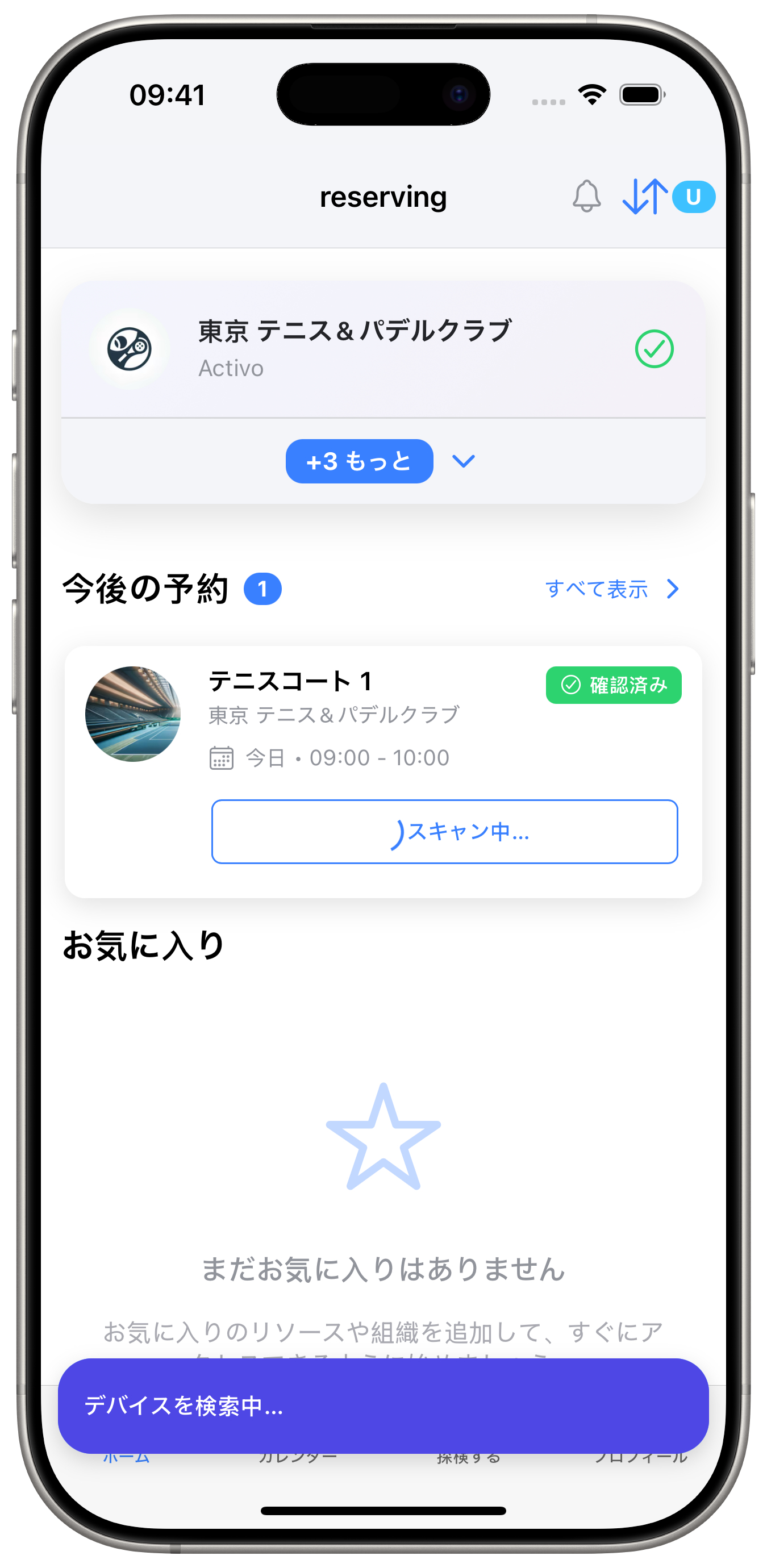Toggle the 確認済み confirmation status
The width and height of the screenshot is (767, 1568).
612,685
